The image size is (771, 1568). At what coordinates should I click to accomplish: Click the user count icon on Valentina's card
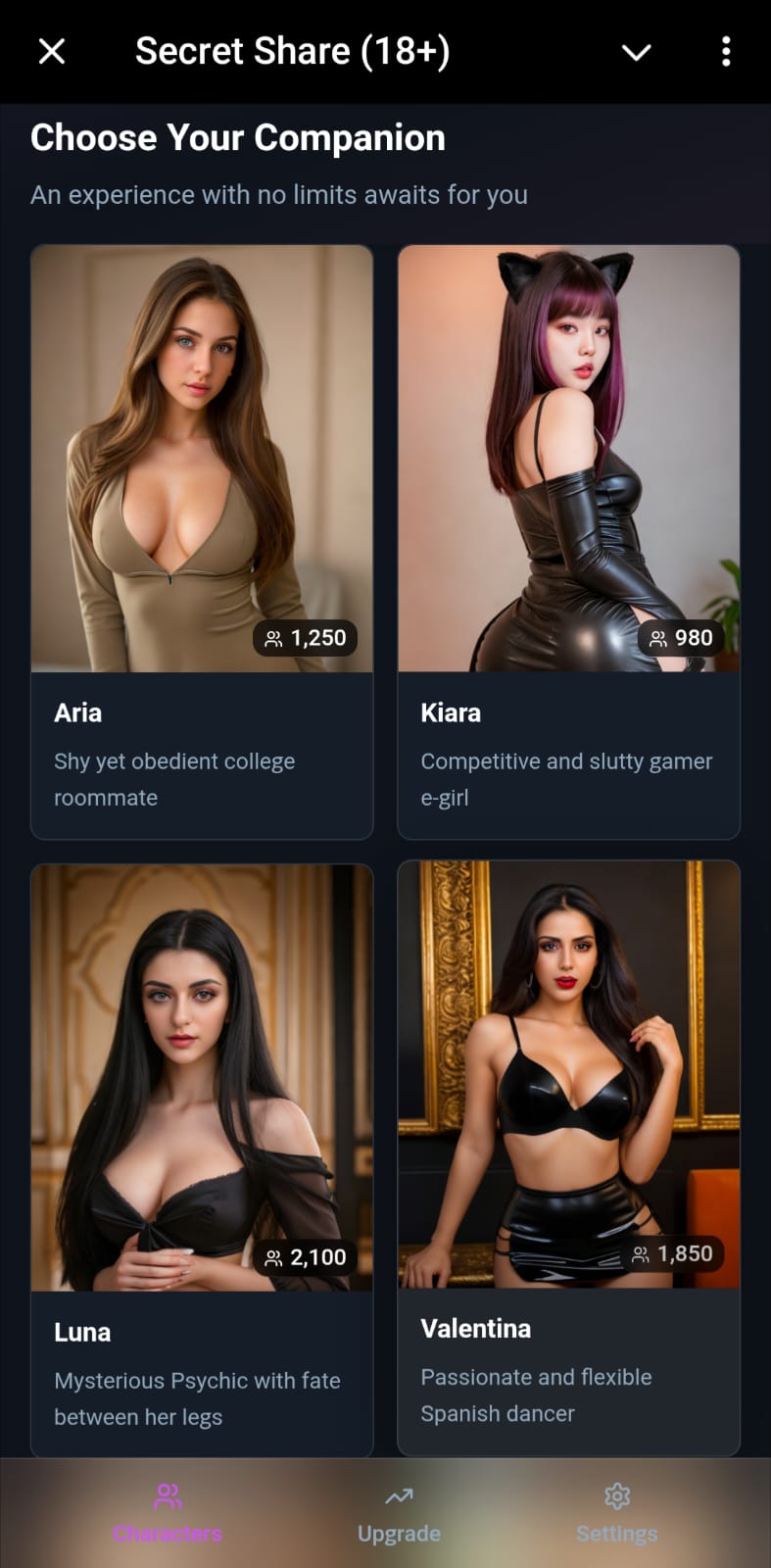pyautogui.click(x=643, y=1253)
